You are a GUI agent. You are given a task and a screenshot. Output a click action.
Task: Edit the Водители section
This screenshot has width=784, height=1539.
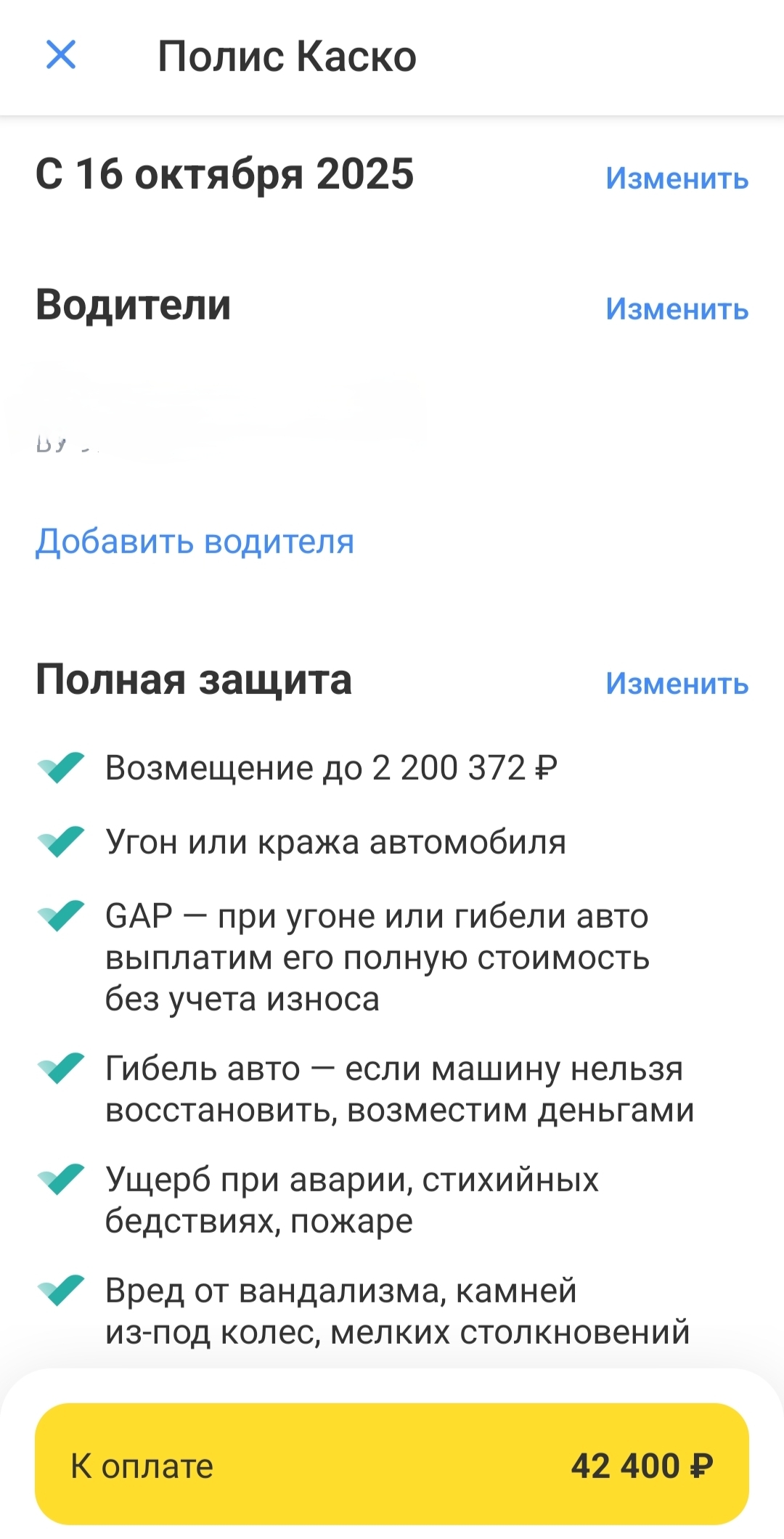pyautogui.click(x=677, y=309)
